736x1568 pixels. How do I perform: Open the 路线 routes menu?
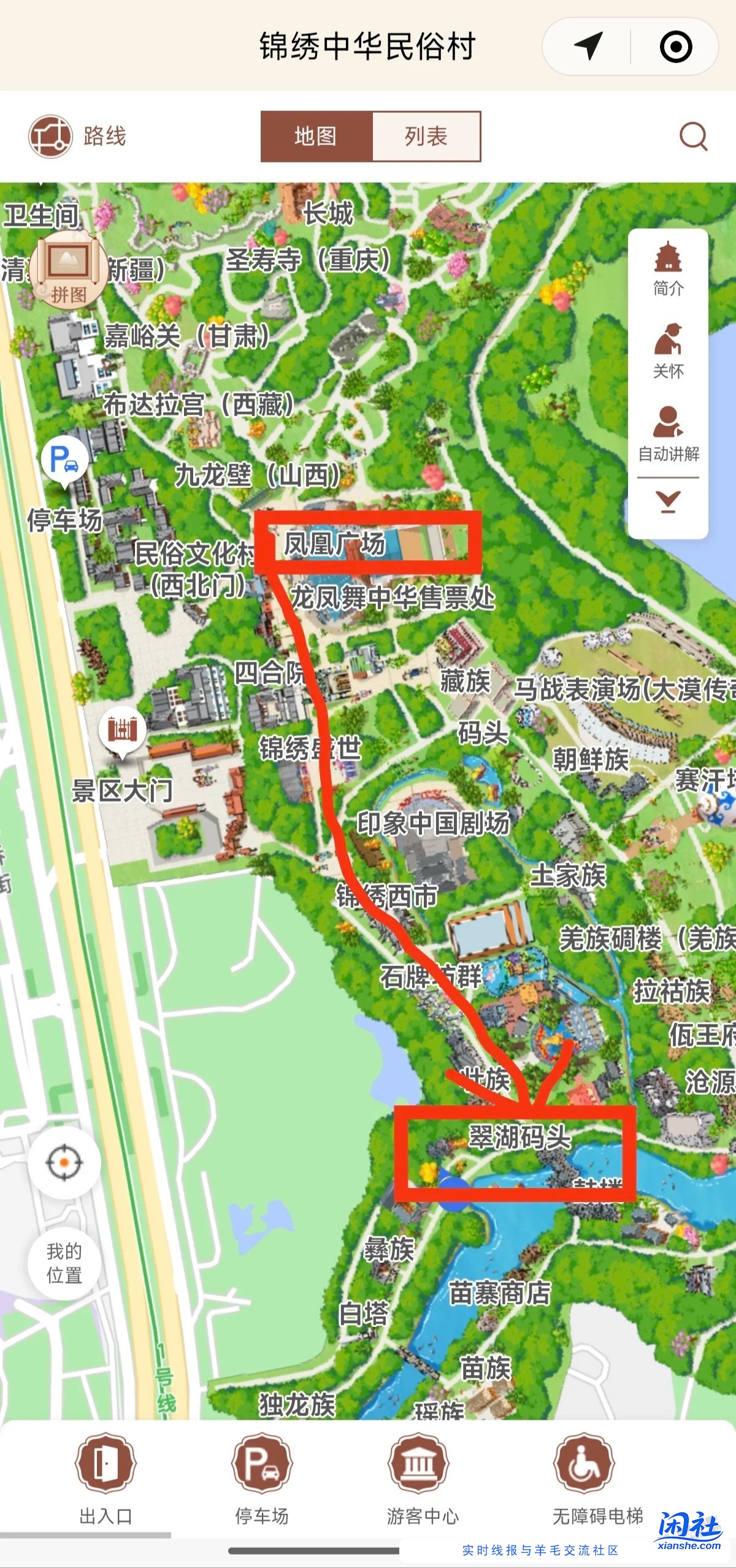click(77, 136)
